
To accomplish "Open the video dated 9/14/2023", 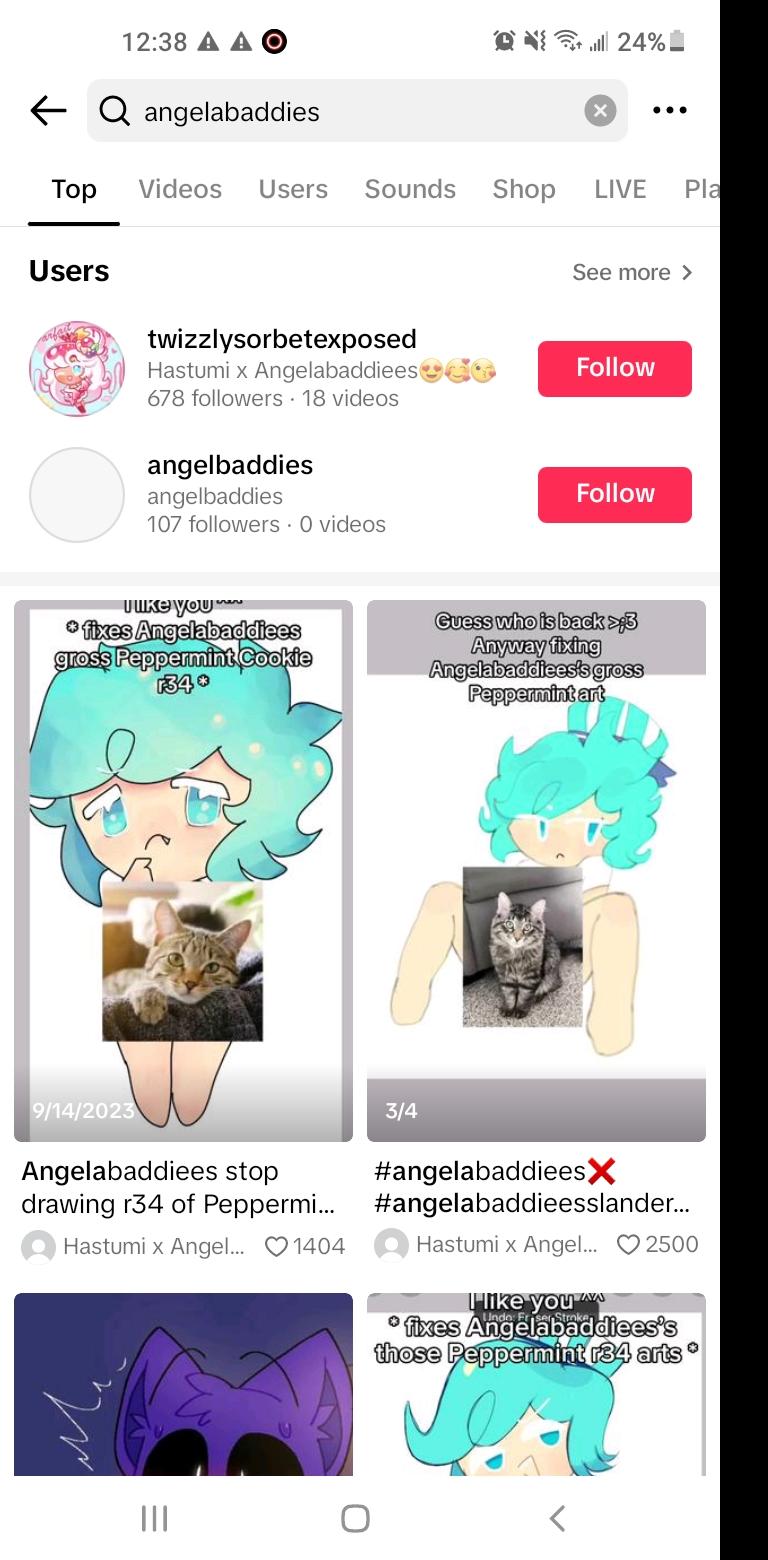I will [x=183, y=870].
